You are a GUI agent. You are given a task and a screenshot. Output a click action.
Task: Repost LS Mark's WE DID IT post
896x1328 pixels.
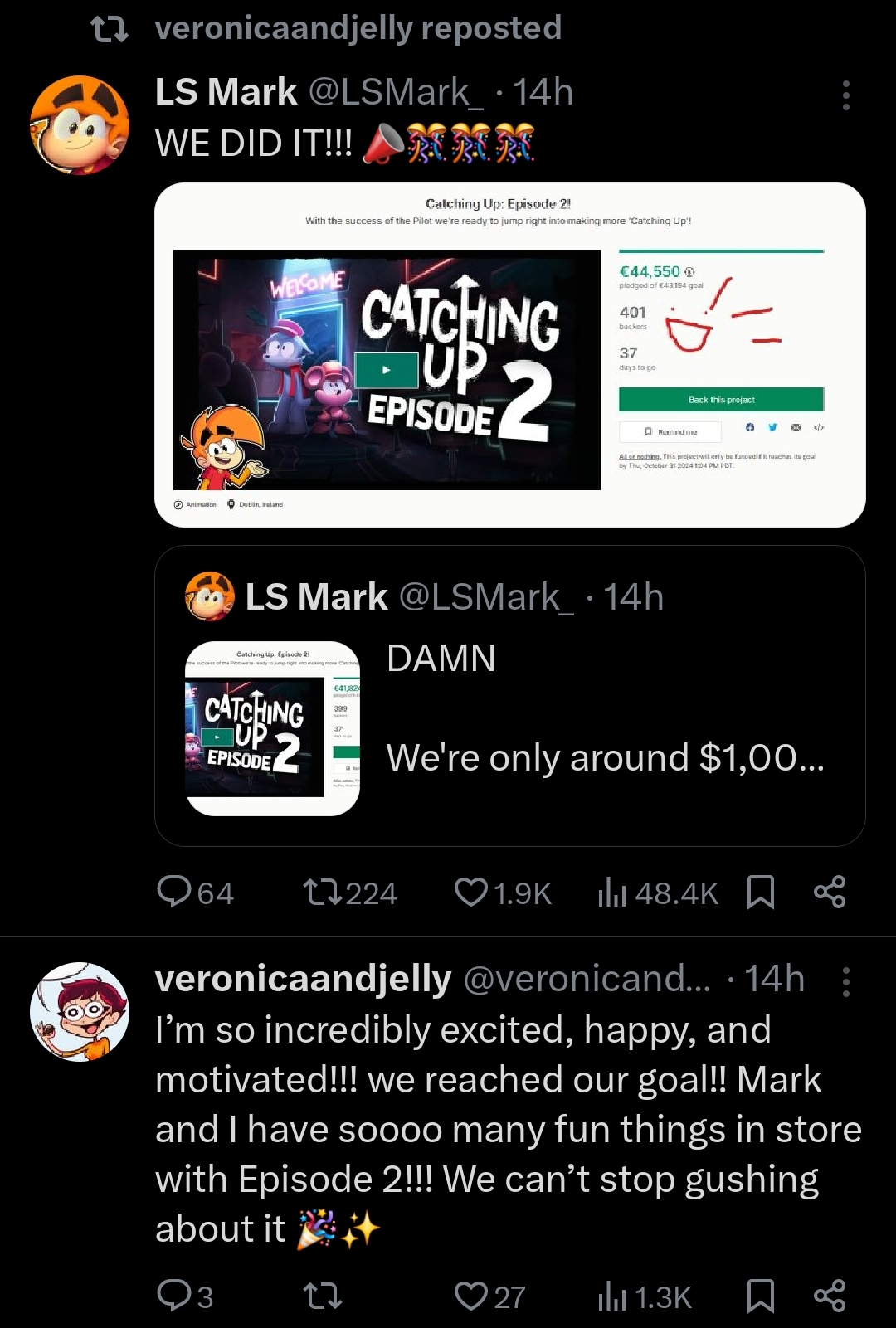pos(322,893)
